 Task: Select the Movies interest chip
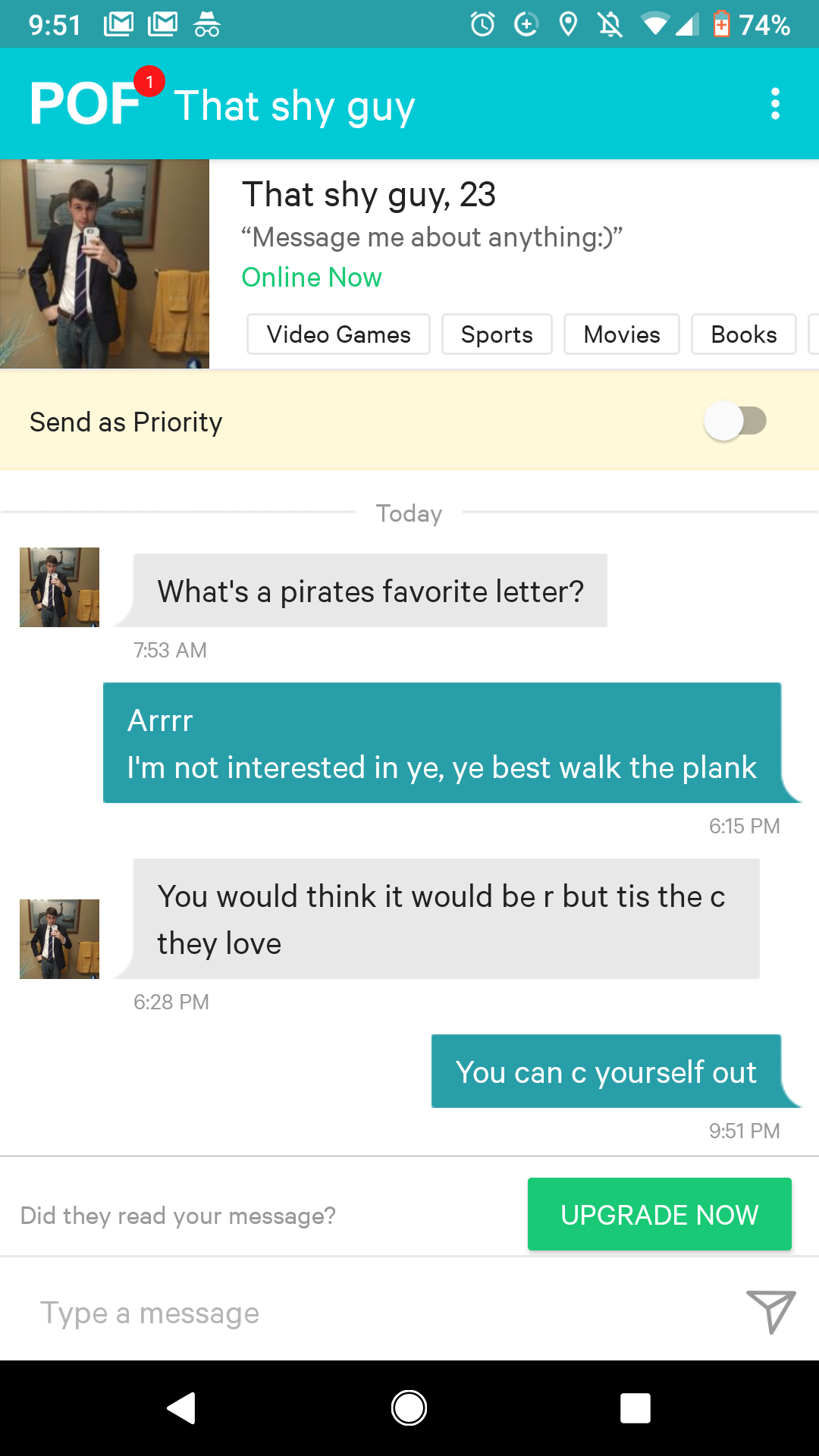point(622,334)
